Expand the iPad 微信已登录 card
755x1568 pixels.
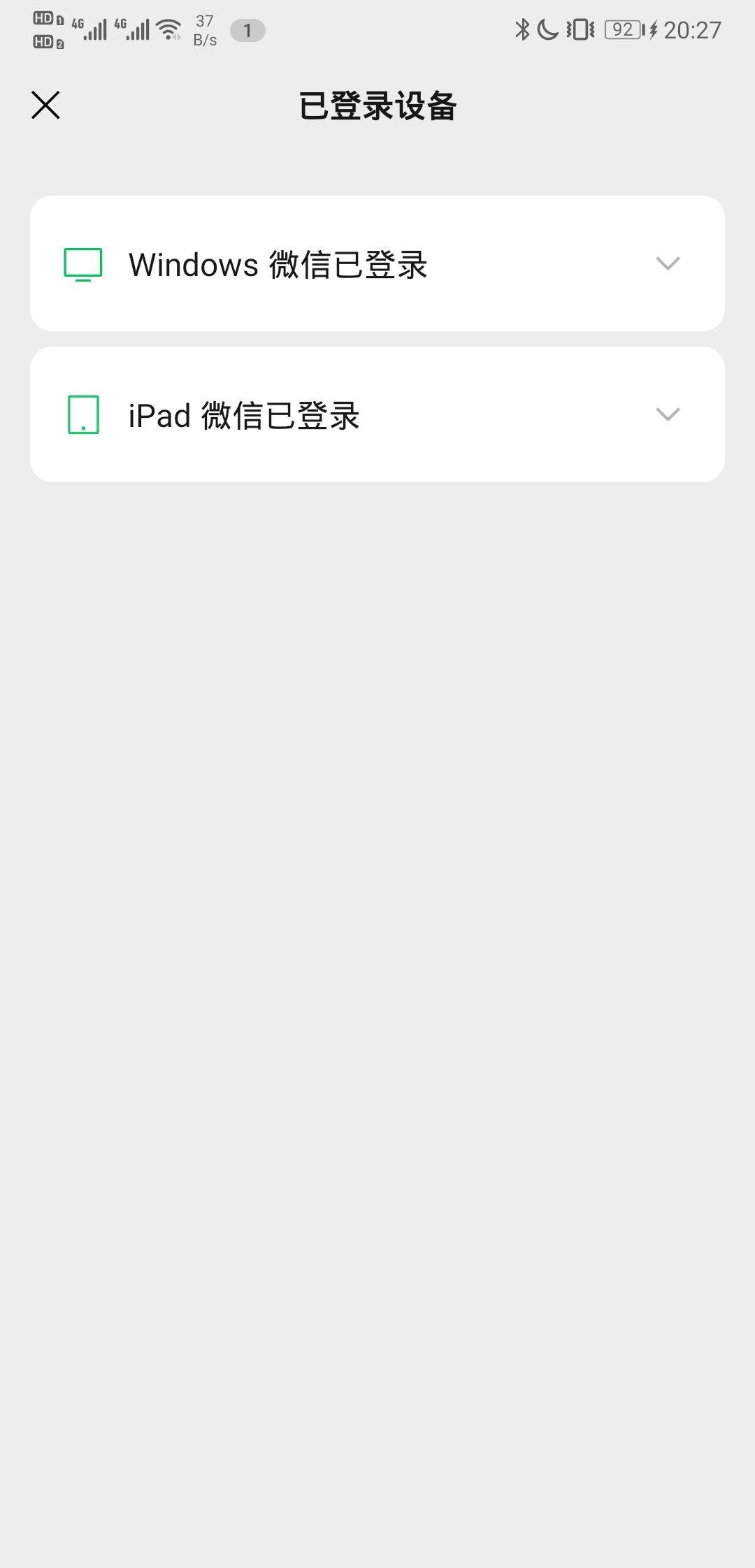point(668,414)
